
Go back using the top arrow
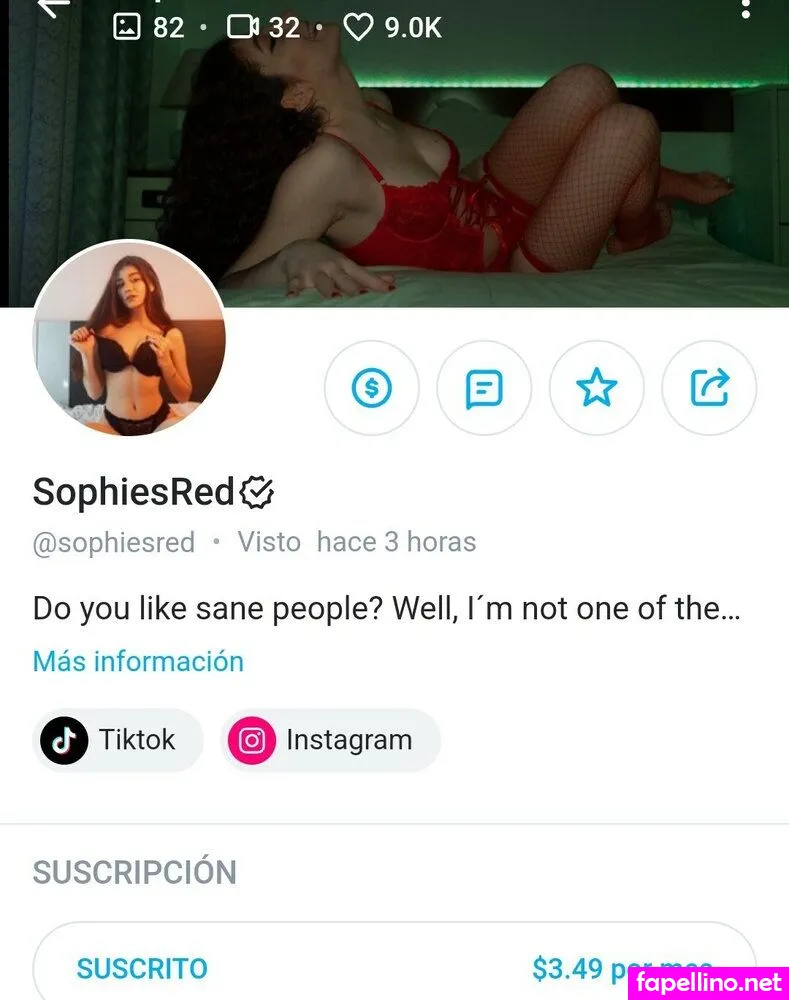pyautogui.click(x=52, y=8)
